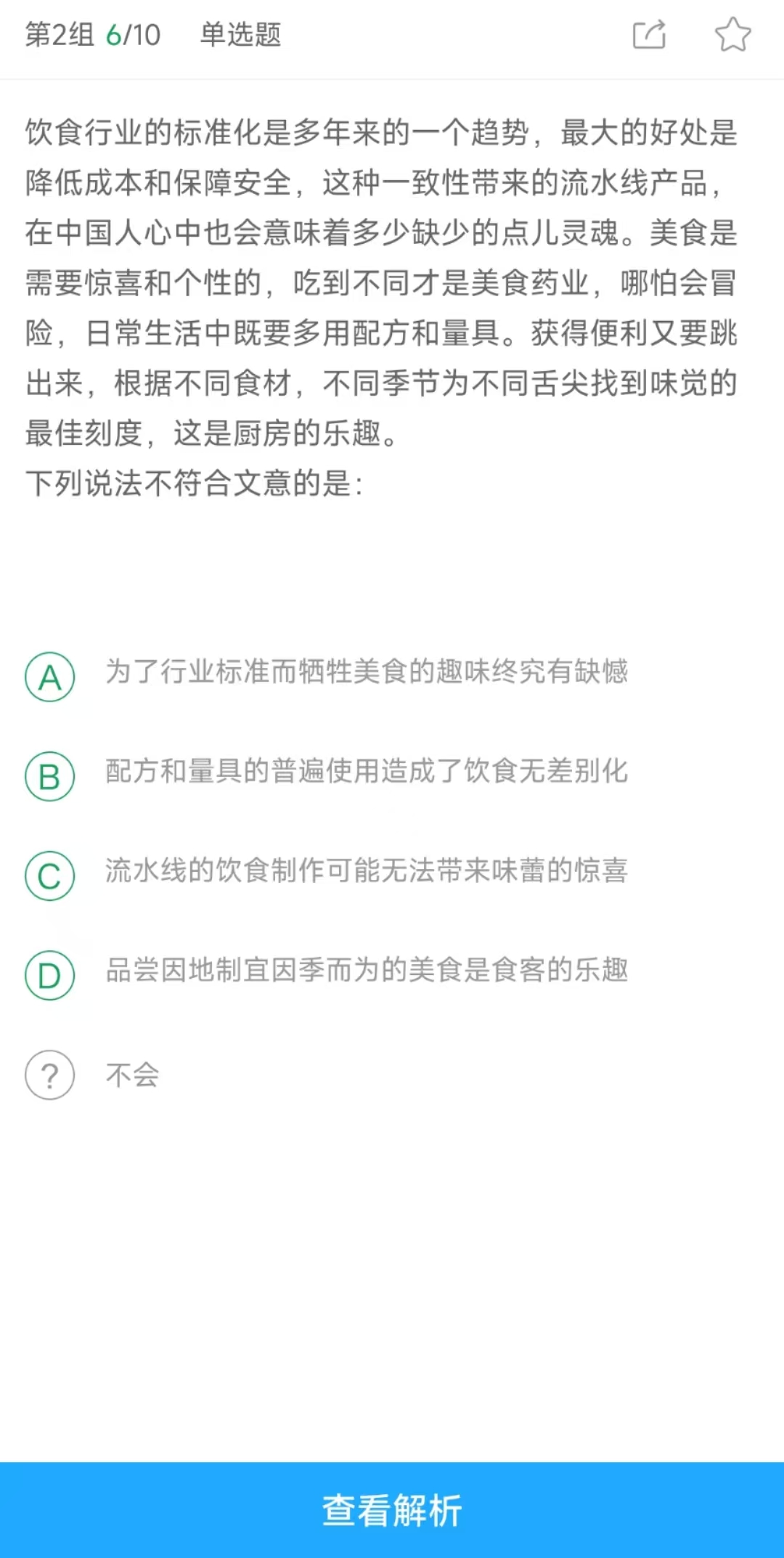Mark answer option D
This screenshot has height=1558, width=784.
coord(50,975)
